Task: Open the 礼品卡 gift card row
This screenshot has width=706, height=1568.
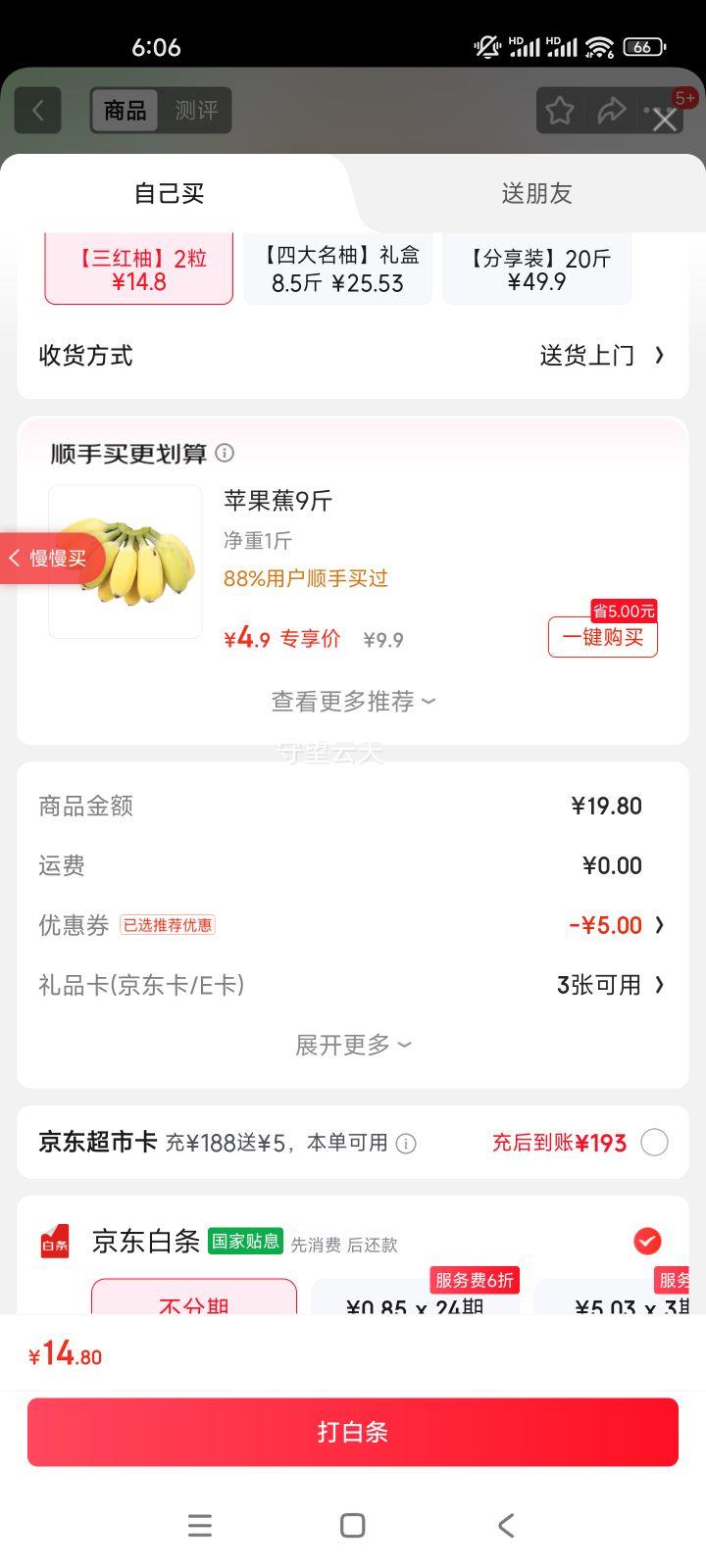Action: [353, 985]
